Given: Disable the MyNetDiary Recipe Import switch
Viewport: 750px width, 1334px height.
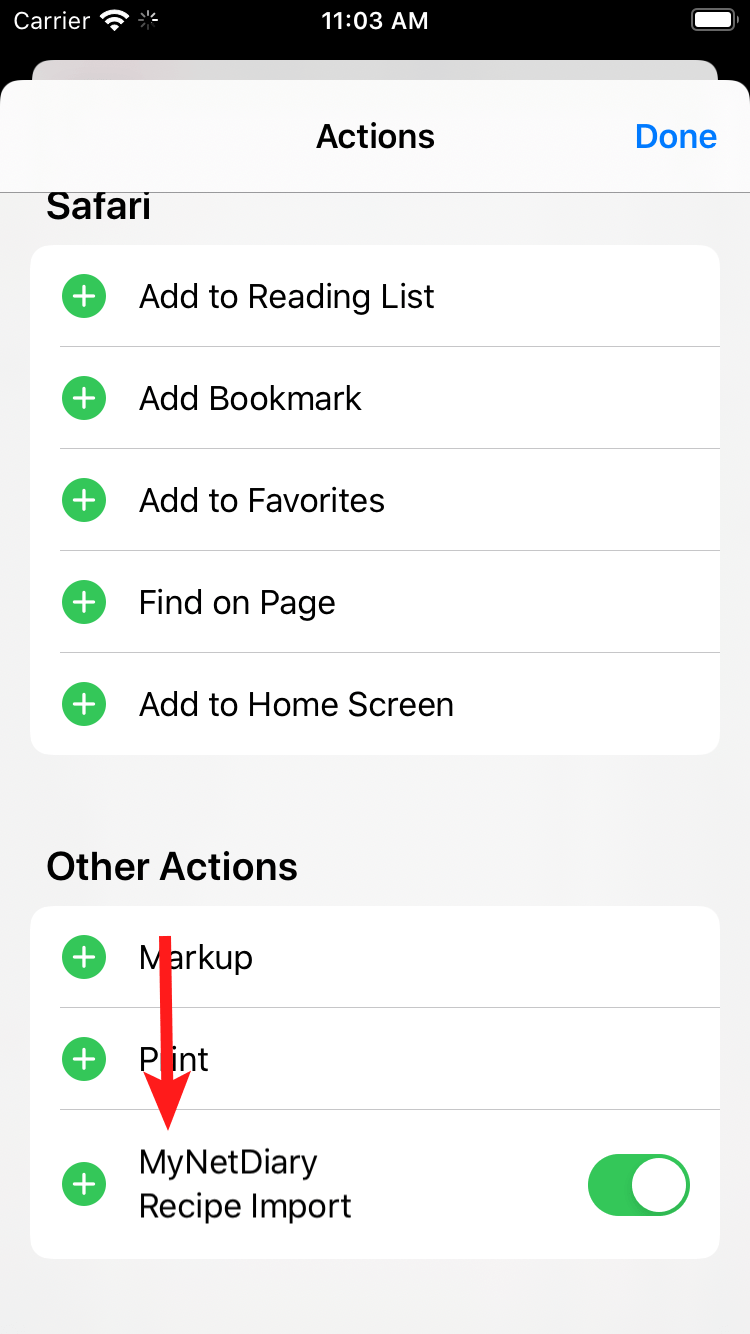Looking at the screenshot, I should [x=639, y=1185].
